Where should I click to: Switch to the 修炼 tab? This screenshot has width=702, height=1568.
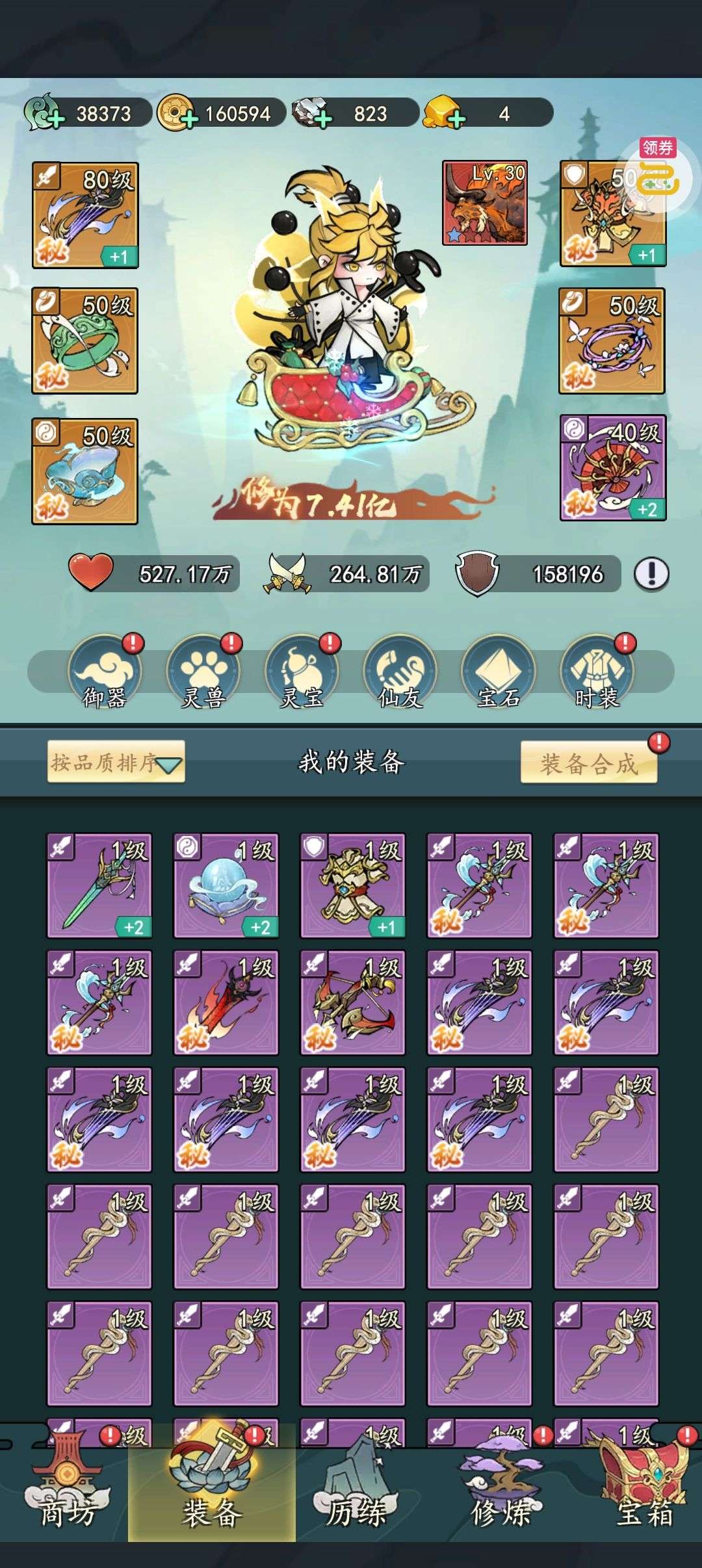click(x=500, y=1495)
